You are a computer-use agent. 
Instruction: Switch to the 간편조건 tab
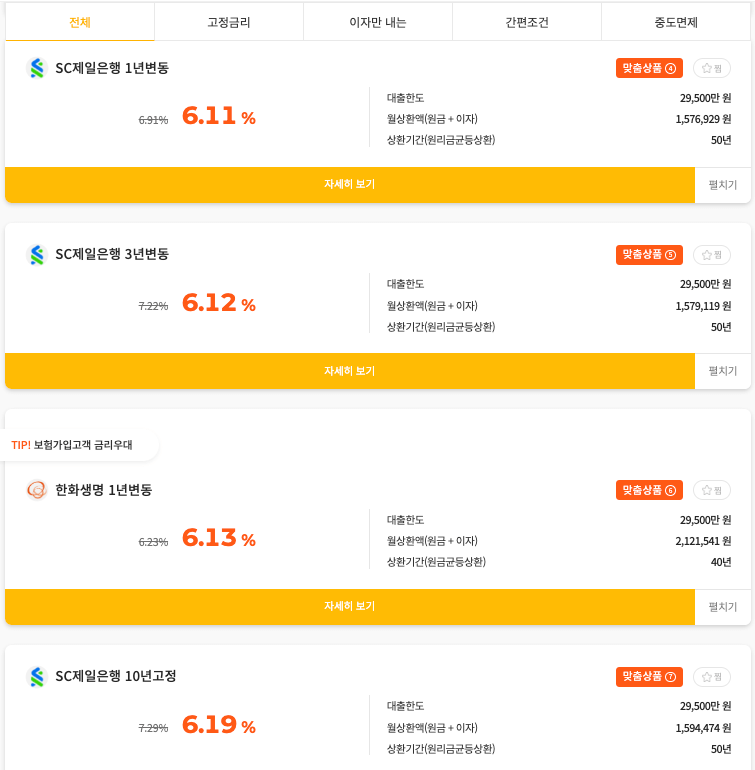coord(527,21)
